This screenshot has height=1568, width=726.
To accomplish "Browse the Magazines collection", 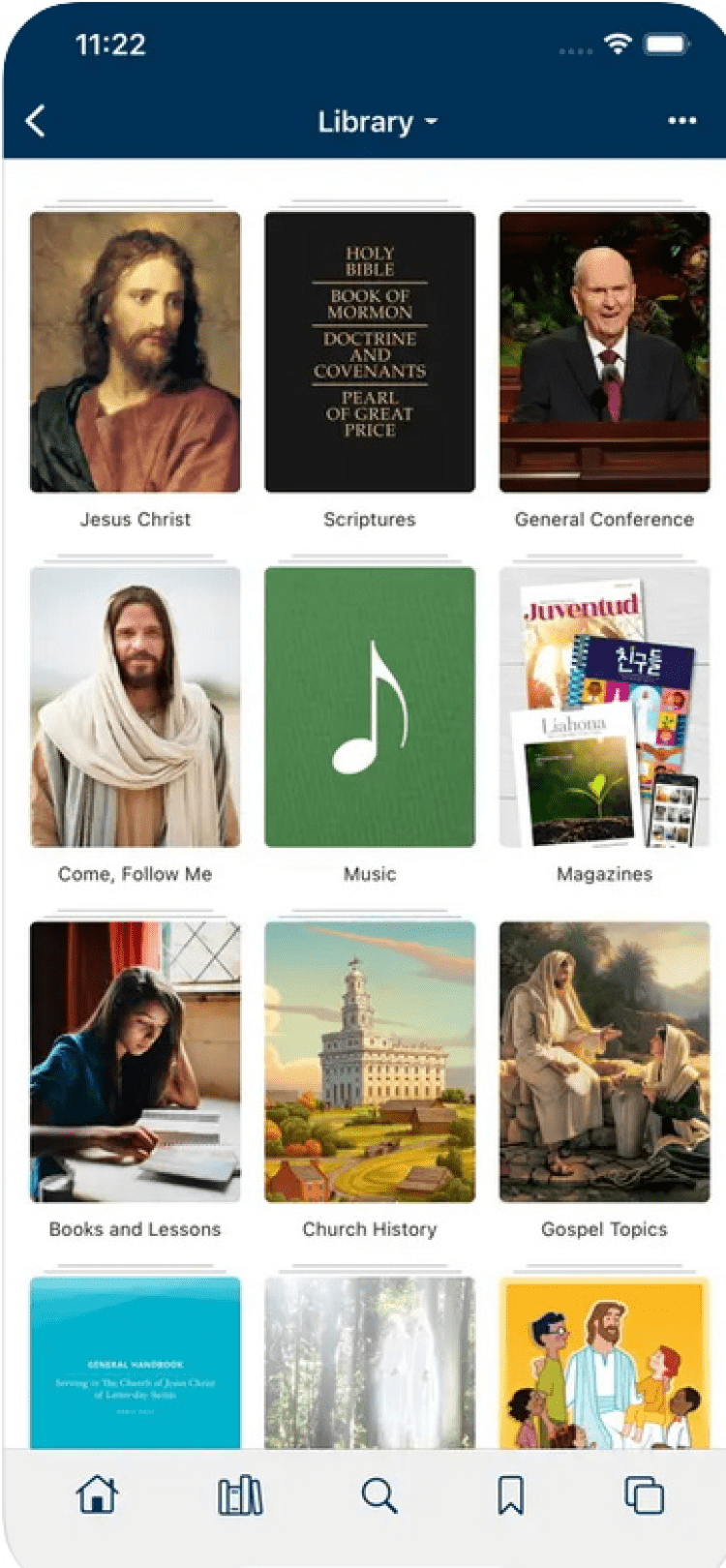I will tap(604, 708).
